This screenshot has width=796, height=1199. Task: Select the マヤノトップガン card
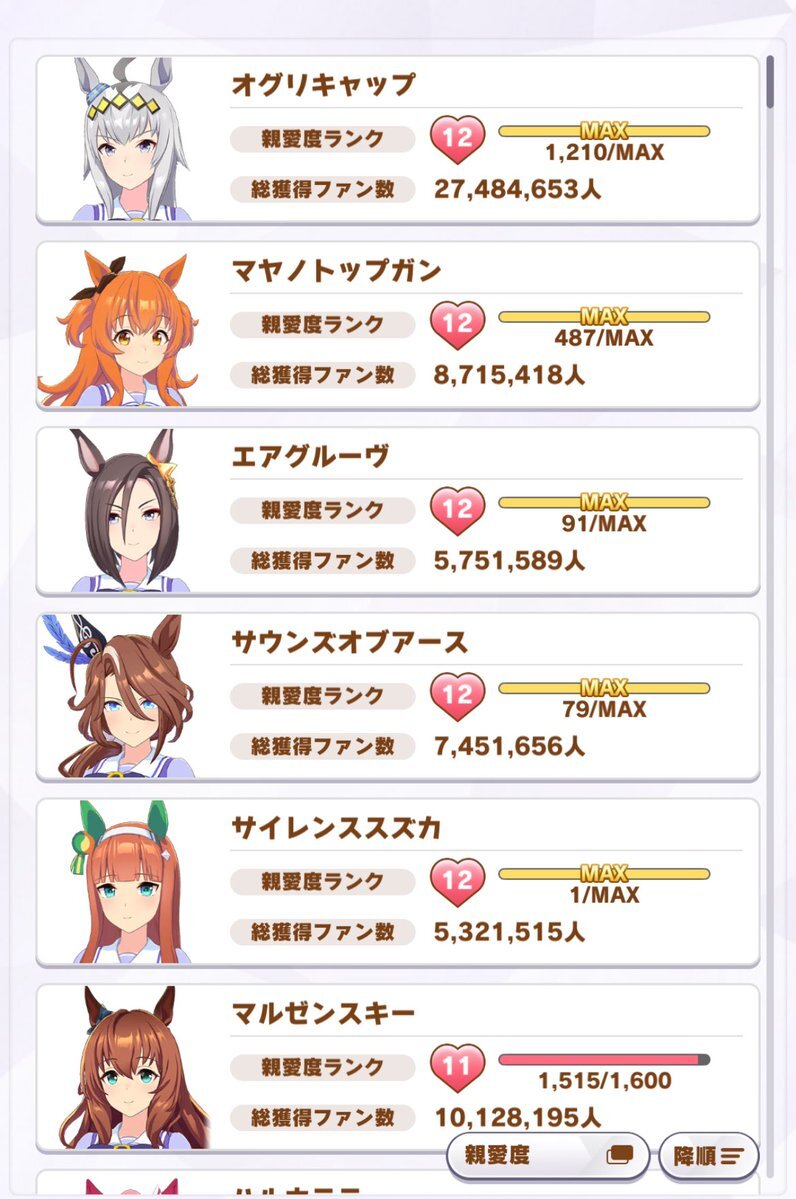pyautogui.click(x=398, y=325)
